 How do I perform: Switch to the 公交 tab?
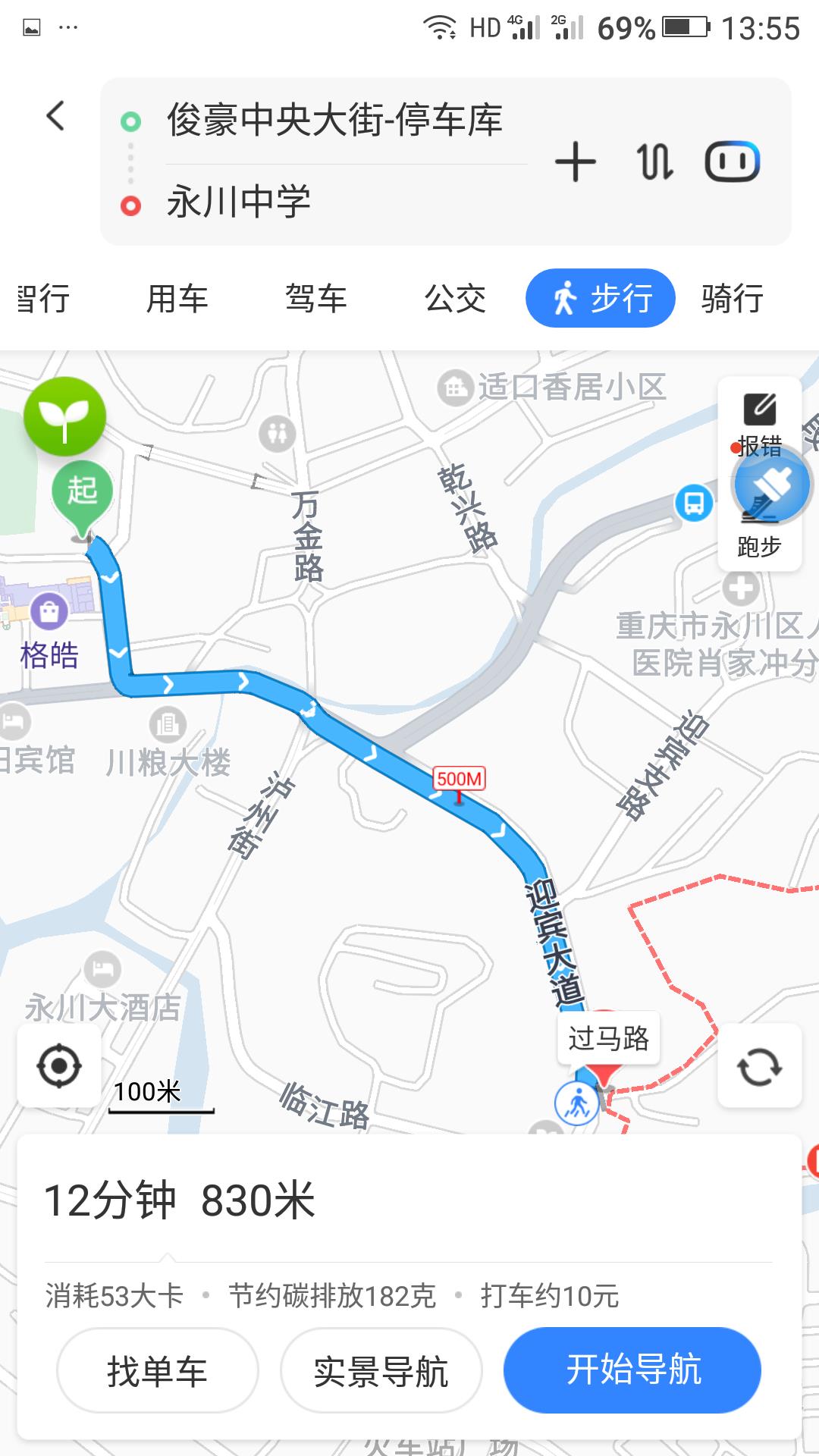[455, 298]
